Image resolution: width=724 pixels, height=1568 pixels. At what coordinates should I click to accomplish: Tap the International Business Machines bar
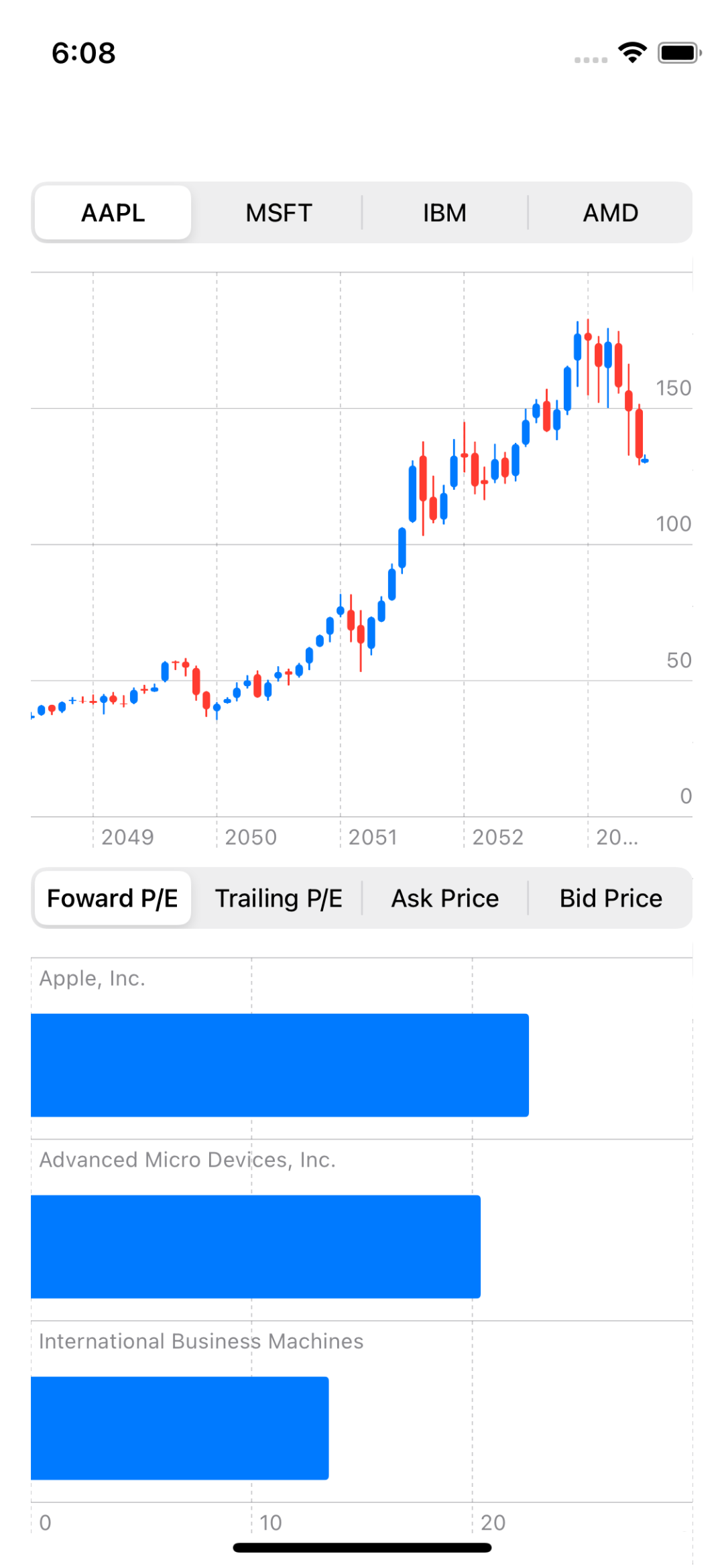point(179,1426)
